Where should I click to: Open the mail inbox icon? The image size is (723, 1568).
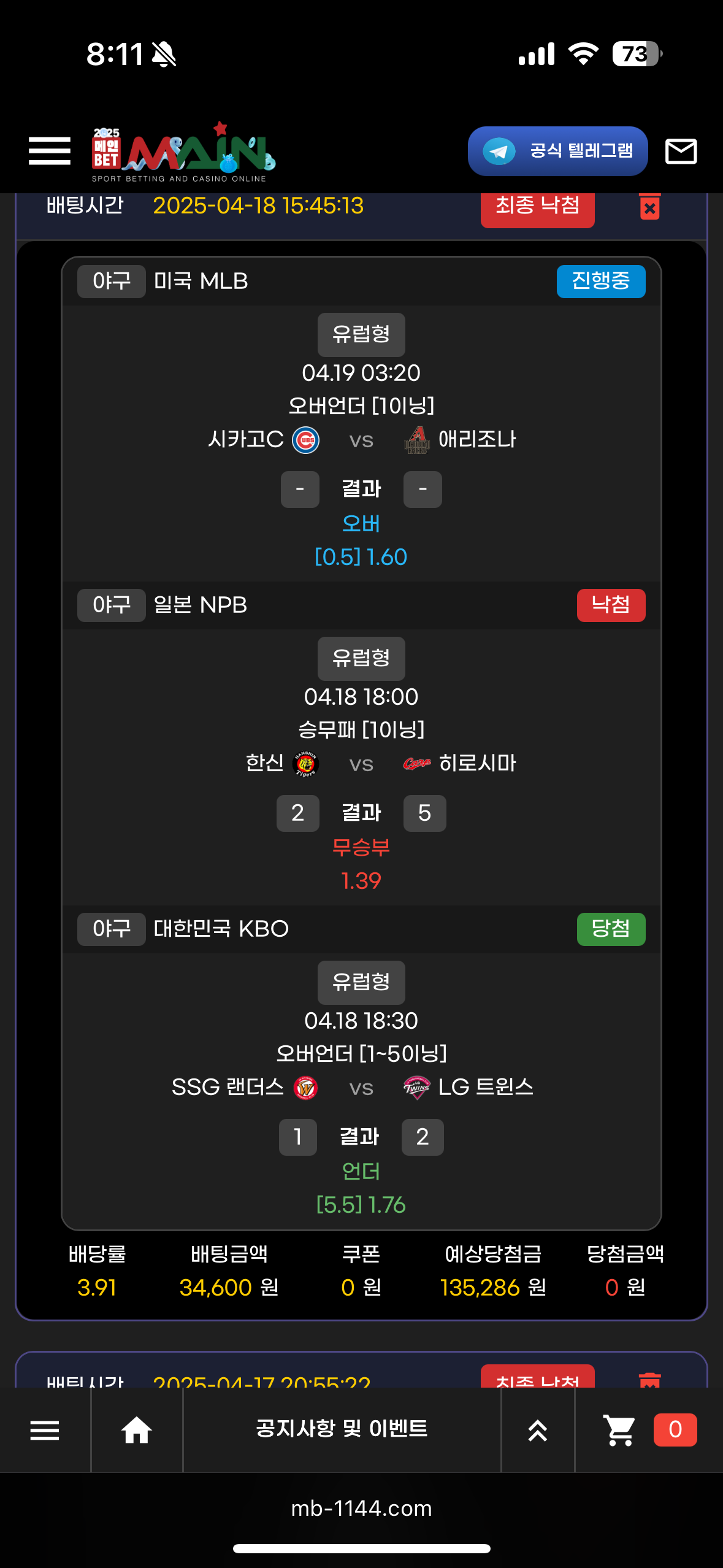pos(681,151)
